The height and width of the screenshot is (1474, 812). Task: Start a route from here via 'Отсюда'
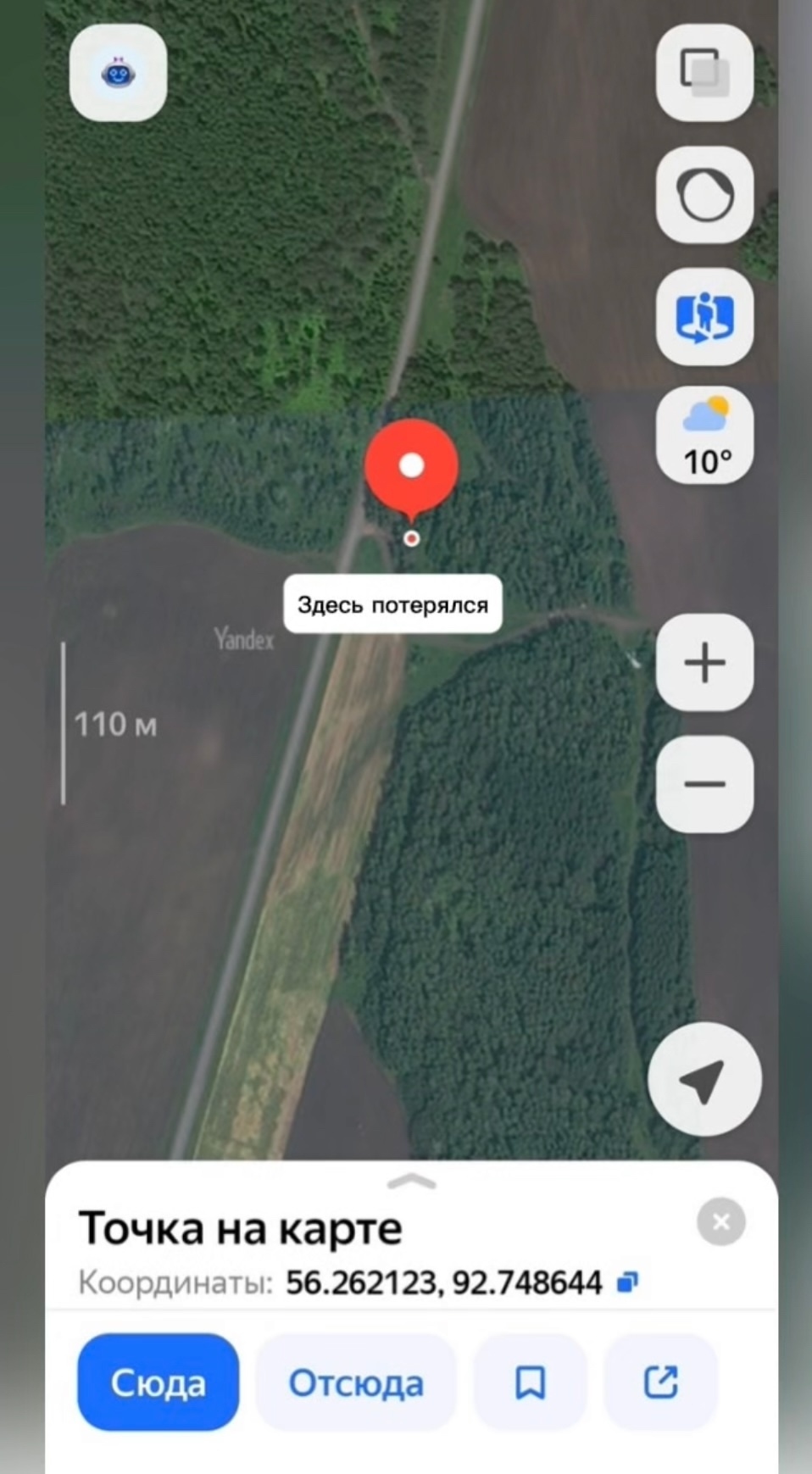click(356, 1382)
